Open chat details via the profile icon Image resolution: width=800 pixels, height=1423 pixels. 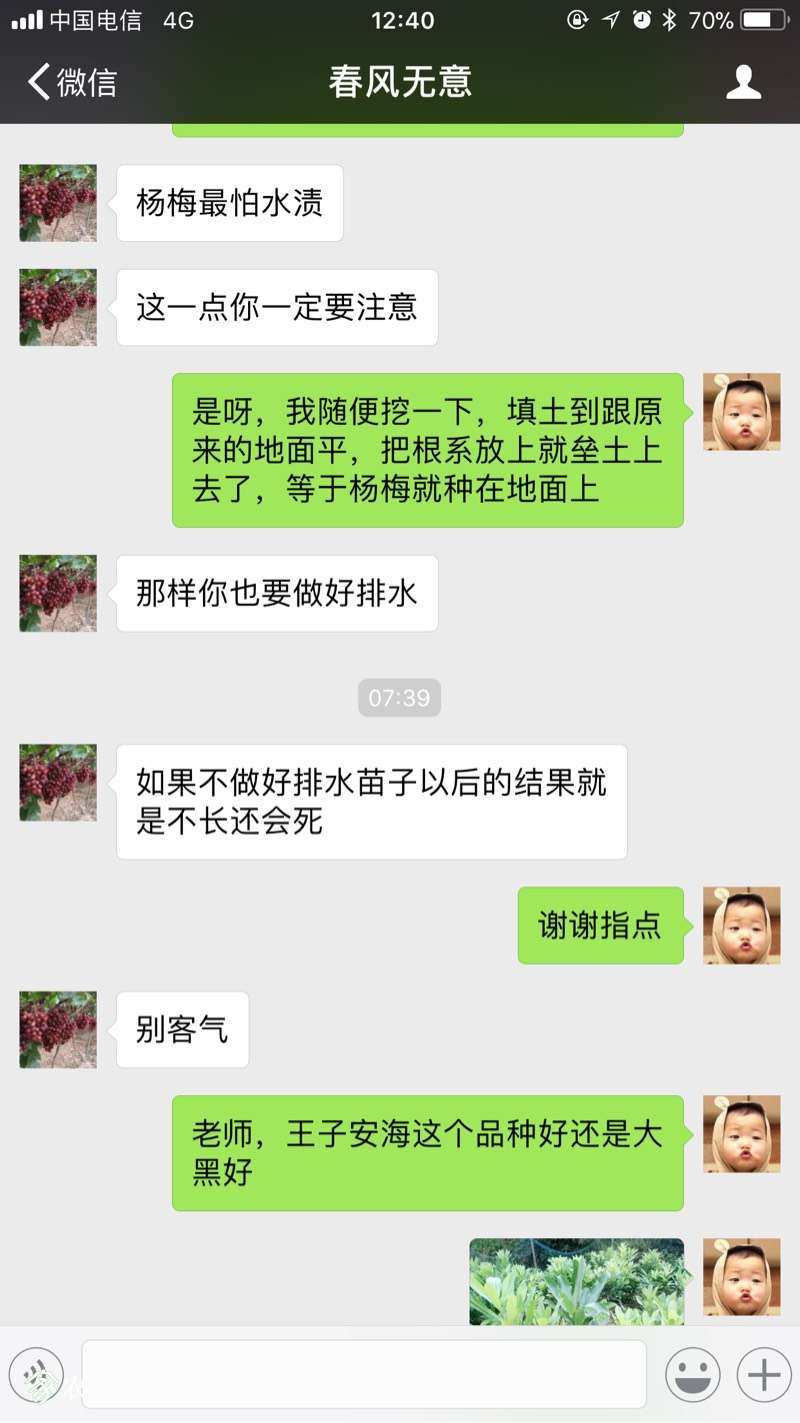743,82
